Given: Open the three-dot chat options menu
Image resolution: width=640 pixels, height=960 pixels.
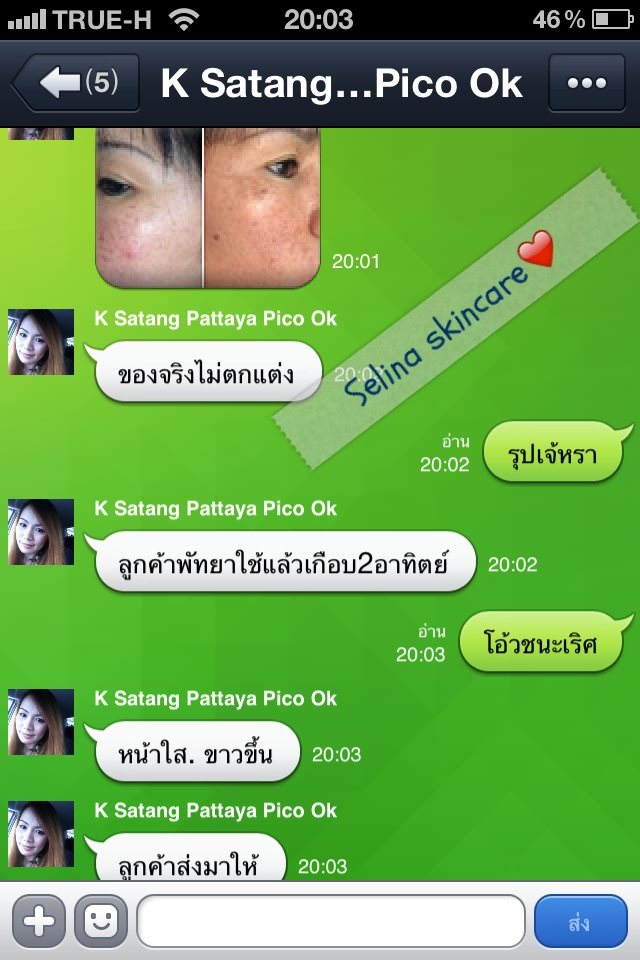Looking at the screenshot, I should pos(587,84).
